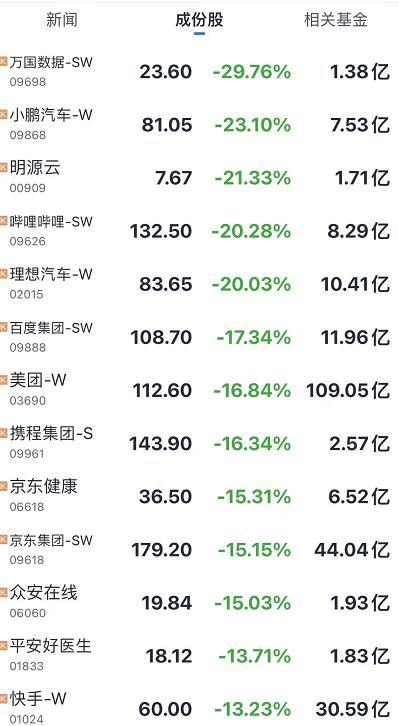The height and width of the screenshot is (726, 399).
Task: Open the 快手-W row
Action: click(x=200, y=704)
